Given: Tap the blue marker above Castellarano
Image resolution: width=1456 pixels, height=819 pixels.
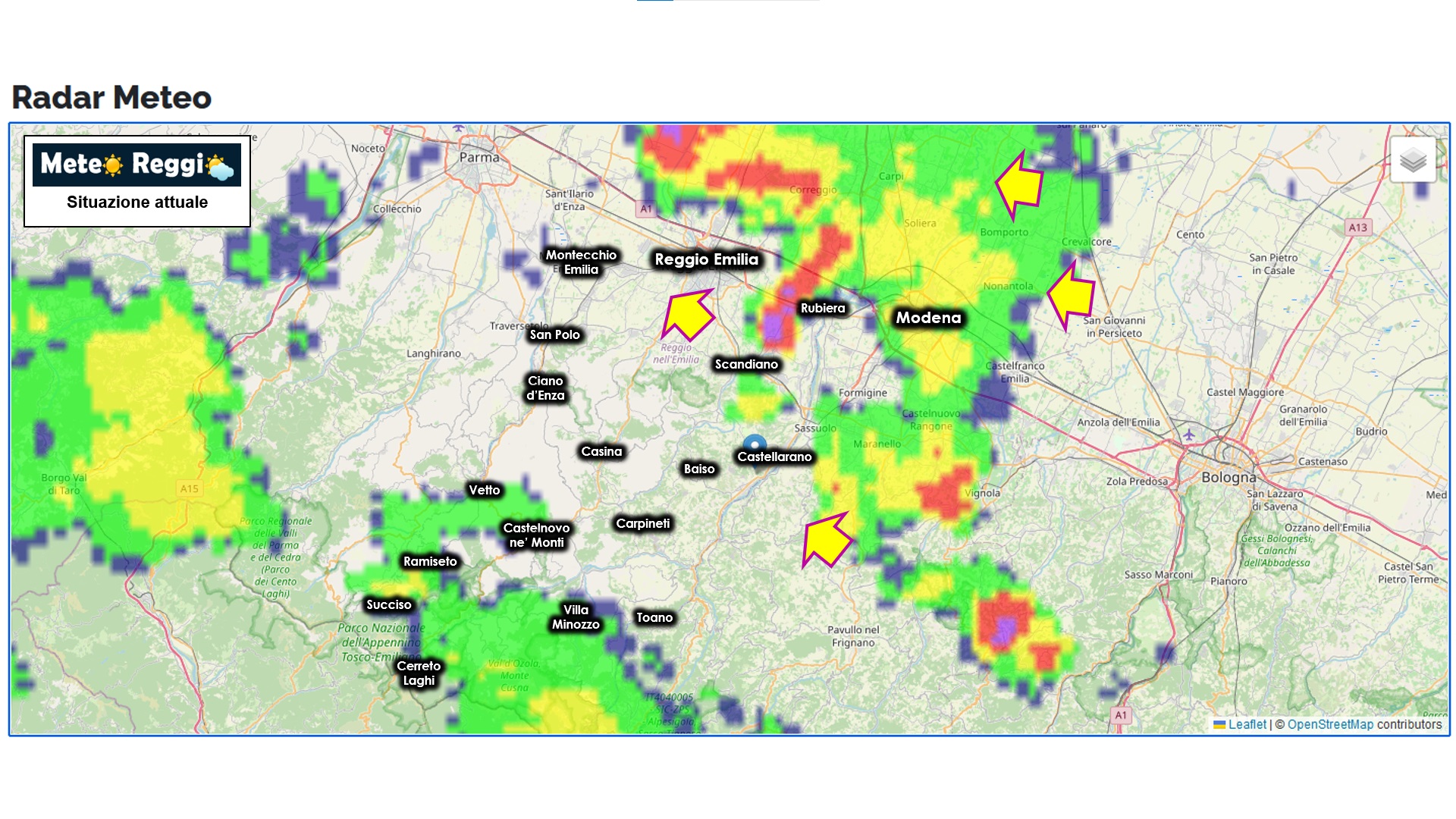Looking at the screenshot, I should 755,444.
